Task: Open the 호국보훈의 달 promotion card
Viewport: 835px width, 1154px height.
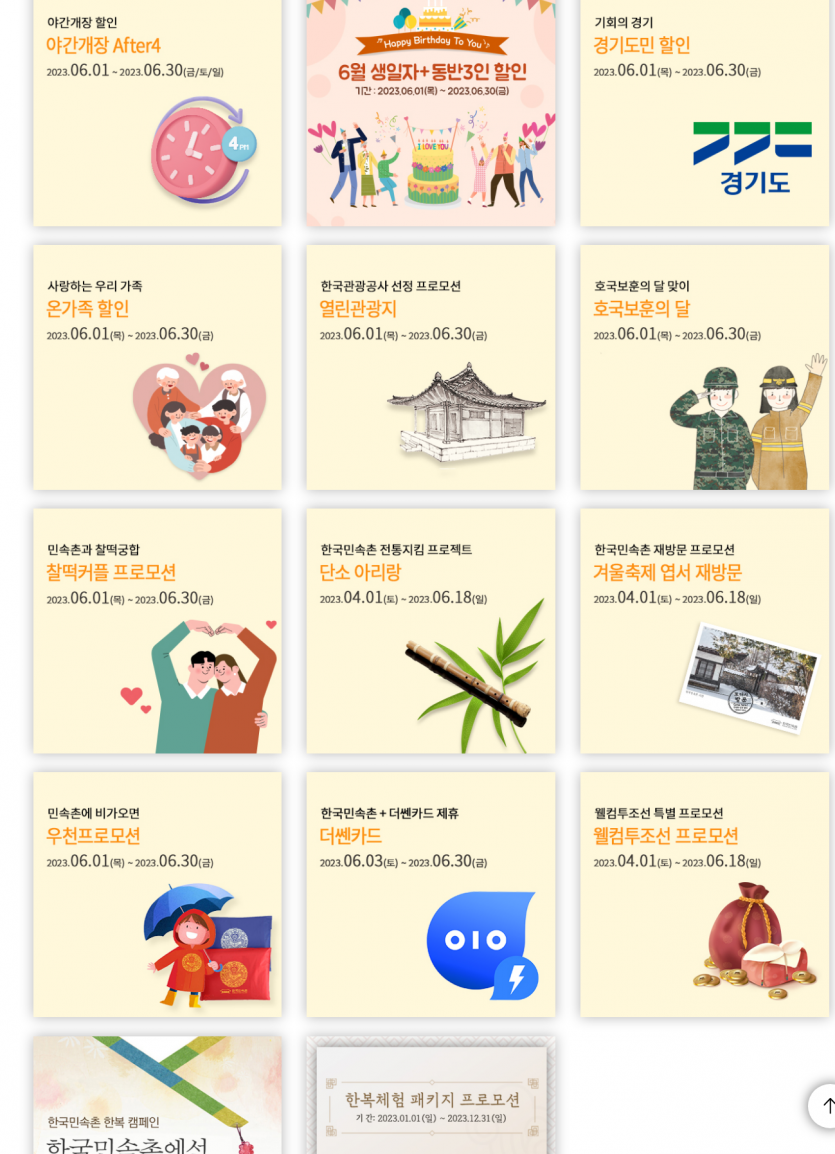Action: click(704, 367)
